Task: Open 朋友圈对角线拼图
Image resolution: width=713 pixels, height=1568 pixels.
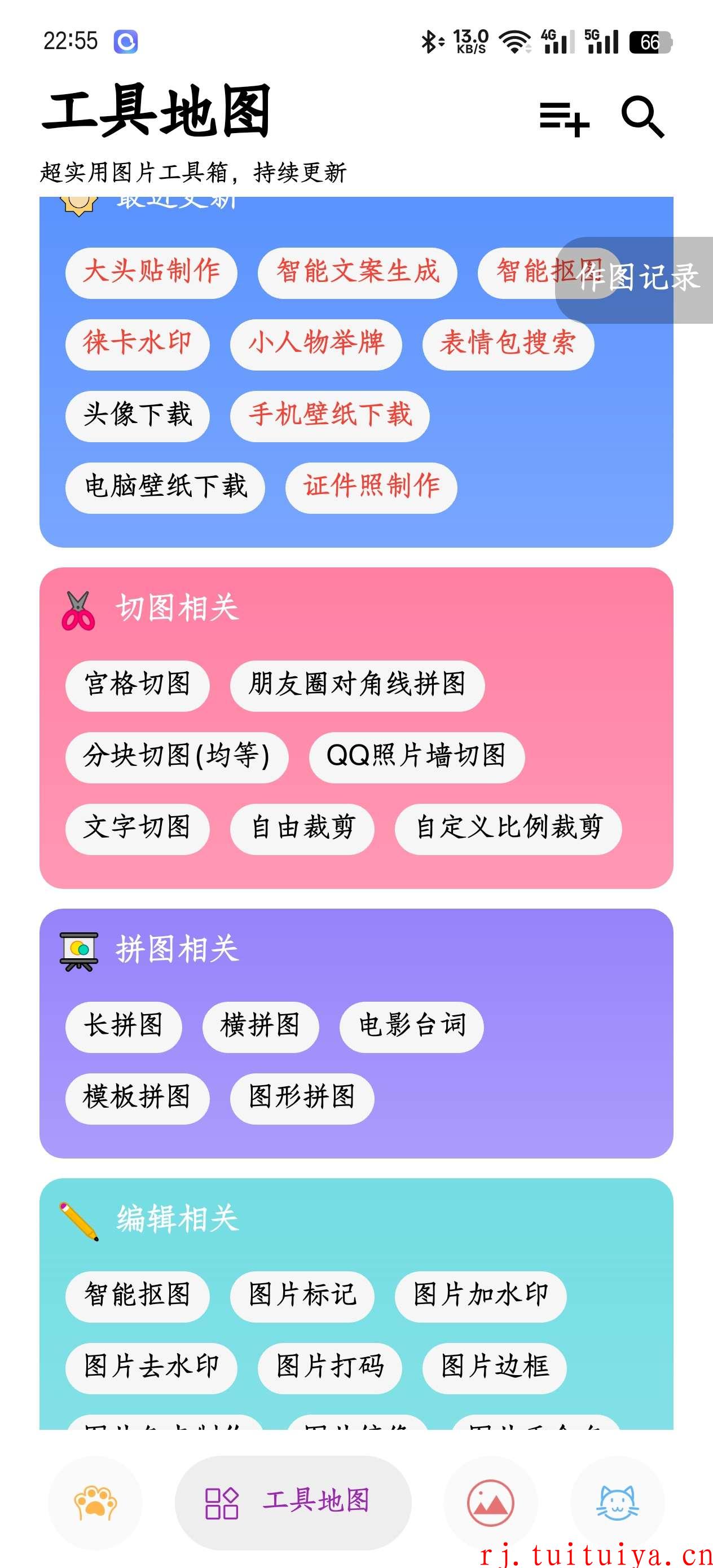Action: point(358,685)
